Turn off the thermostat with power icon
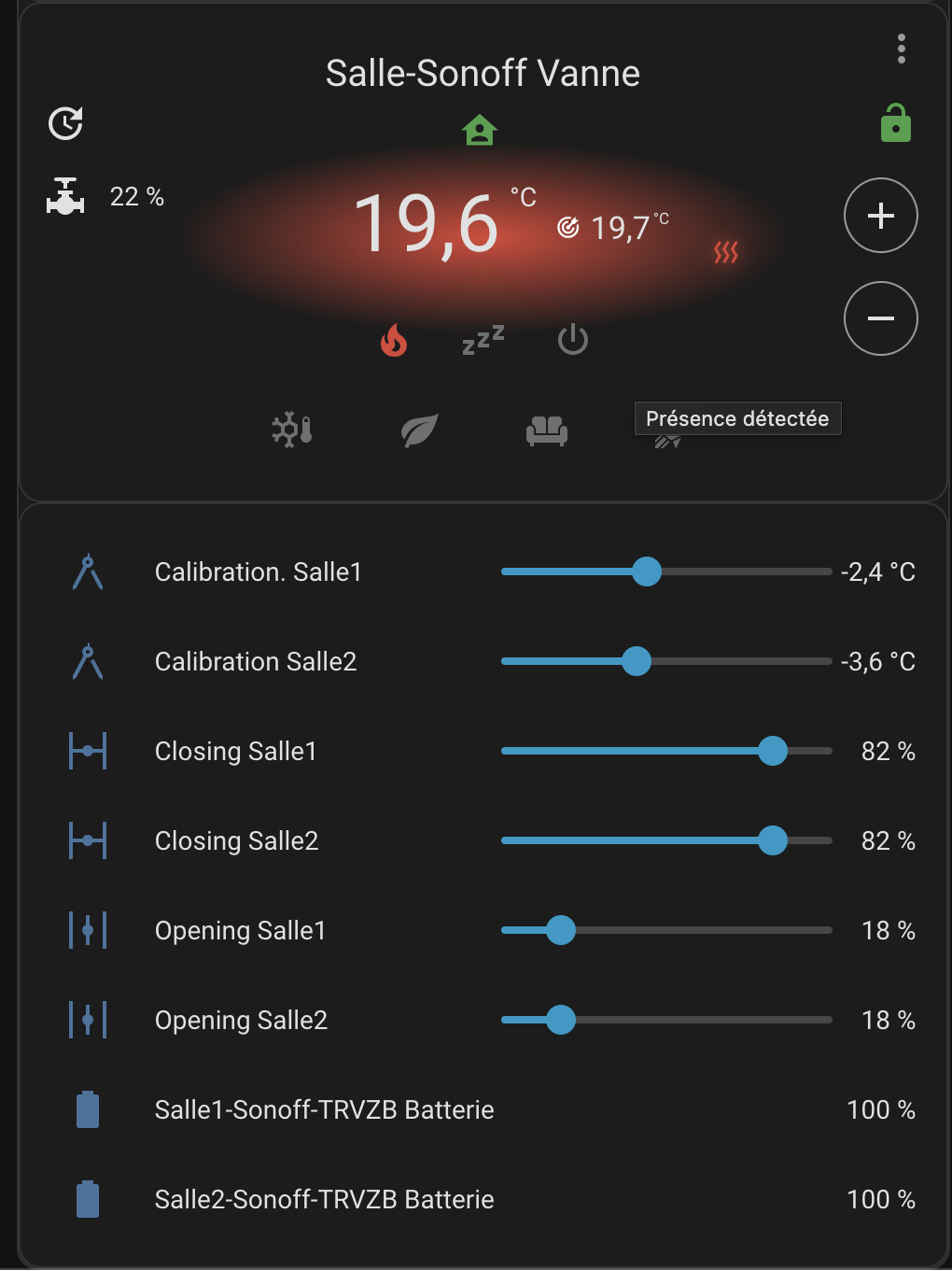This screenshot has width=952, height=1270. coord(572,340)
